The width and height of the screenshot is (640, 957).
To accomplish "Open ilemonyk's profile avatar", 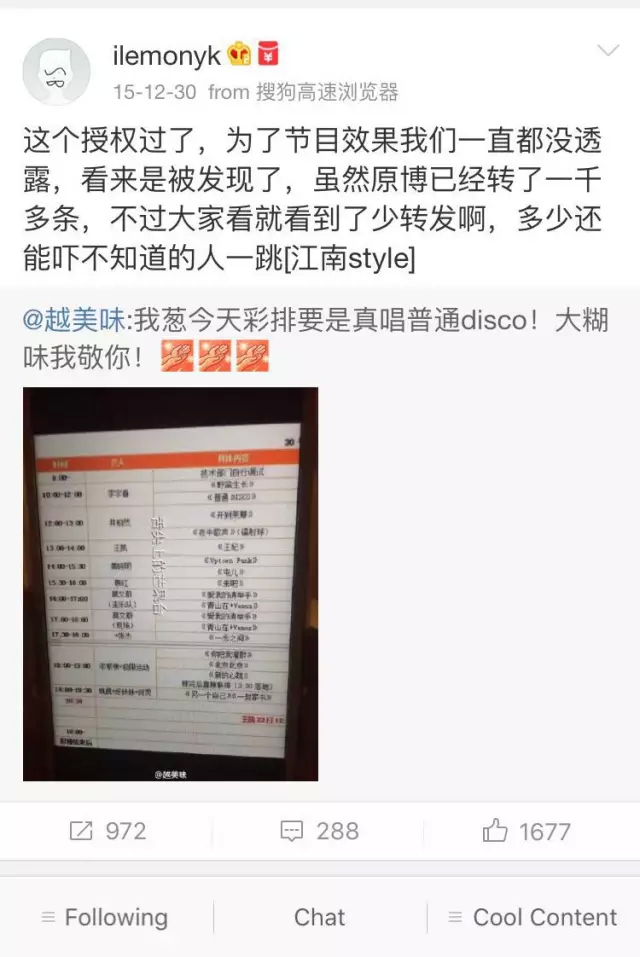I will (x=56, y=72).
